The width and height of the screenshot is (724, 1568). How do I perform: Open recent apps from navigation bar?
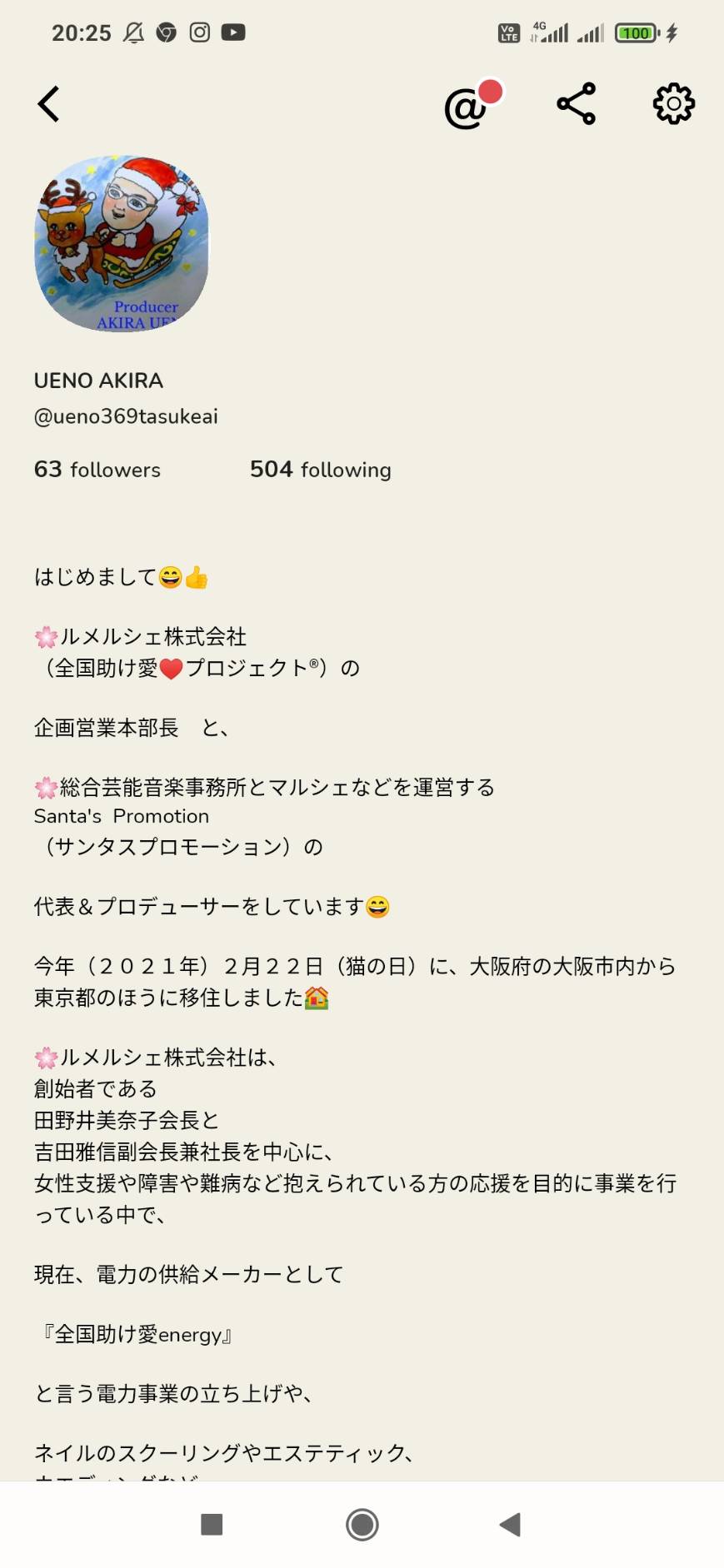point(212,1525)
